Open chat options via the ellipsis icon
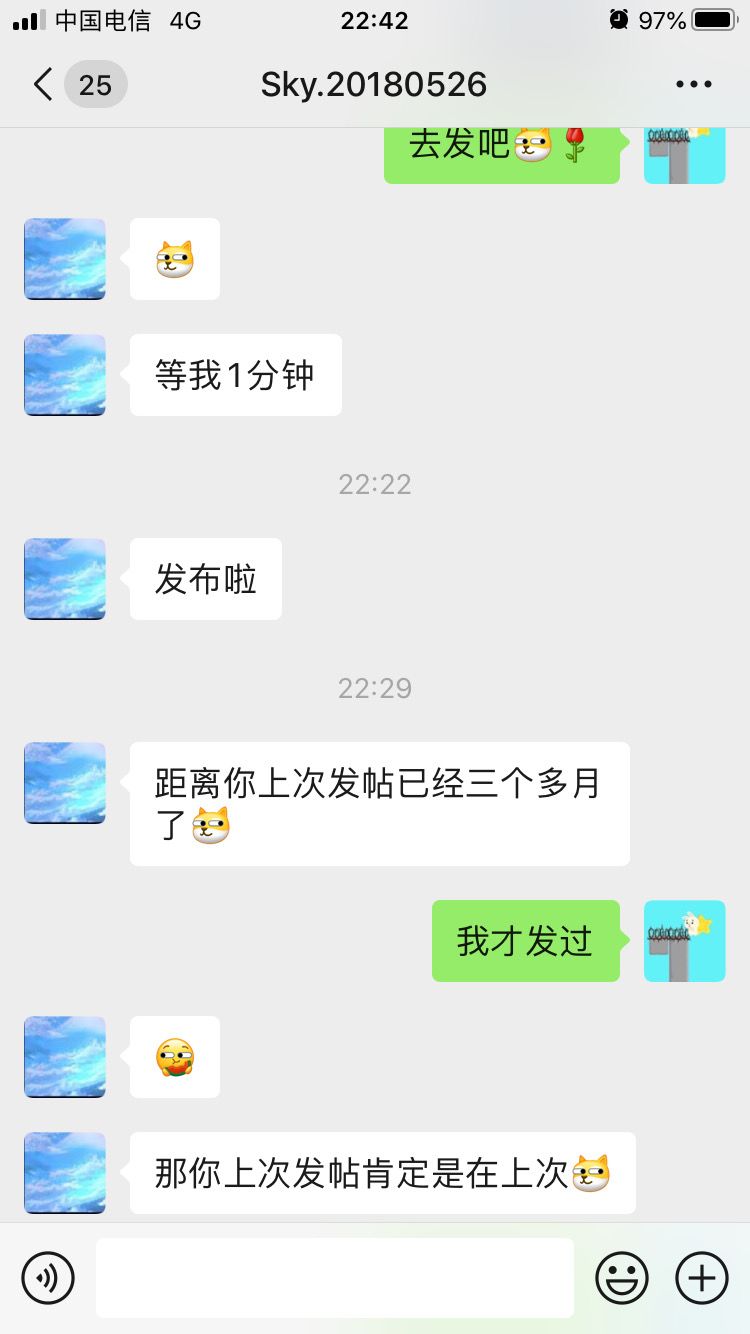 694,84
